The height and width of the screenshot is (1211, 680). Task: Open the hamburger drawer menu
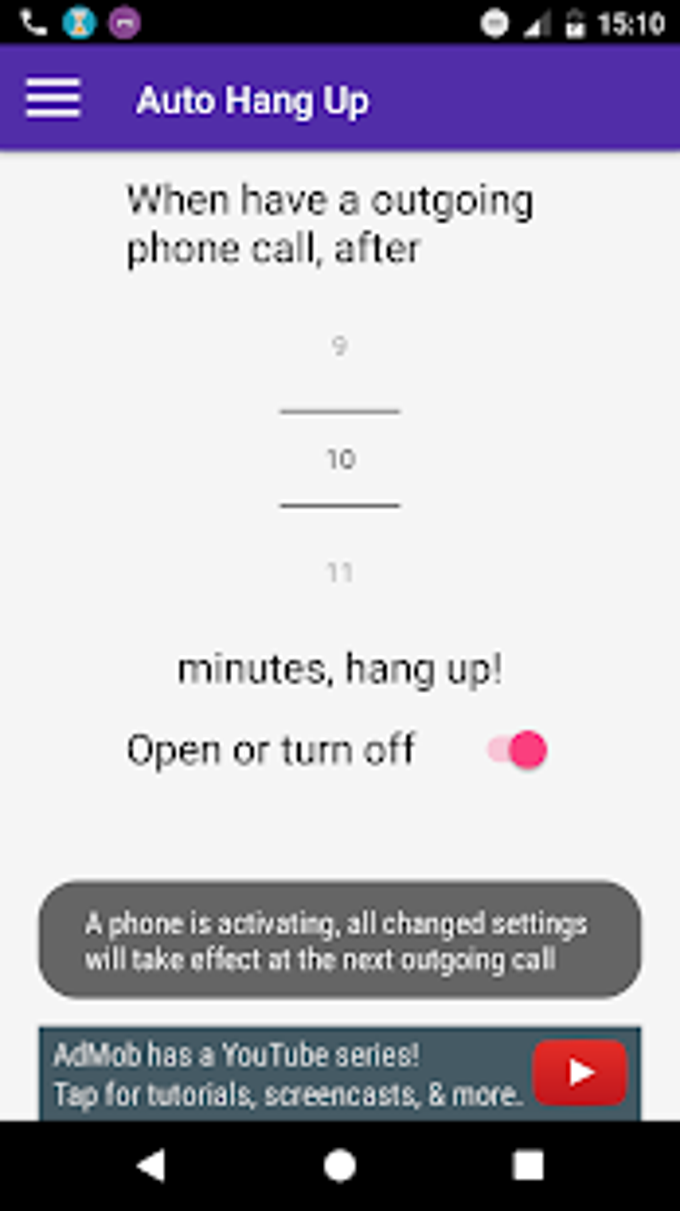click(x=53, y=99)
